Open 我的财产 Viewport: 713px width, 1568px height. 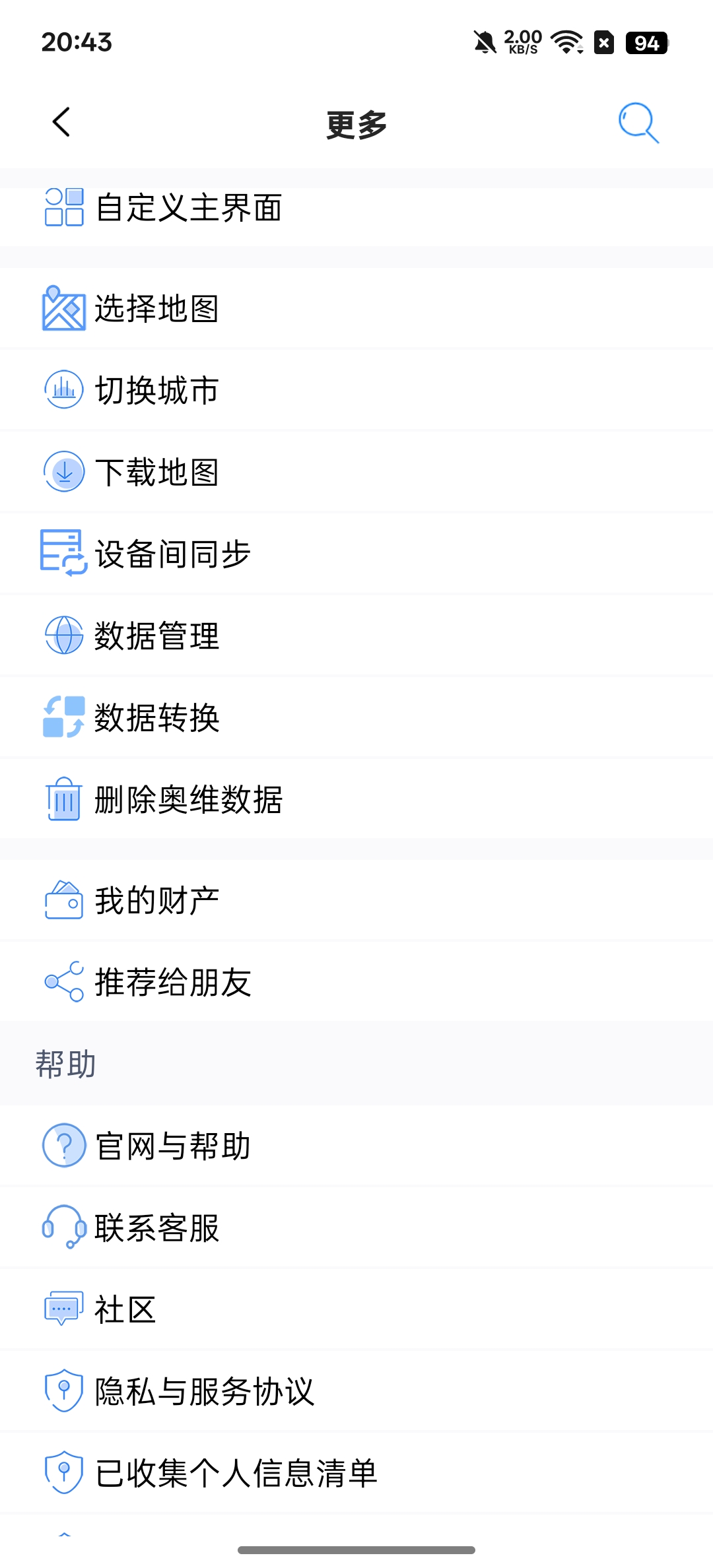point(356,900)
